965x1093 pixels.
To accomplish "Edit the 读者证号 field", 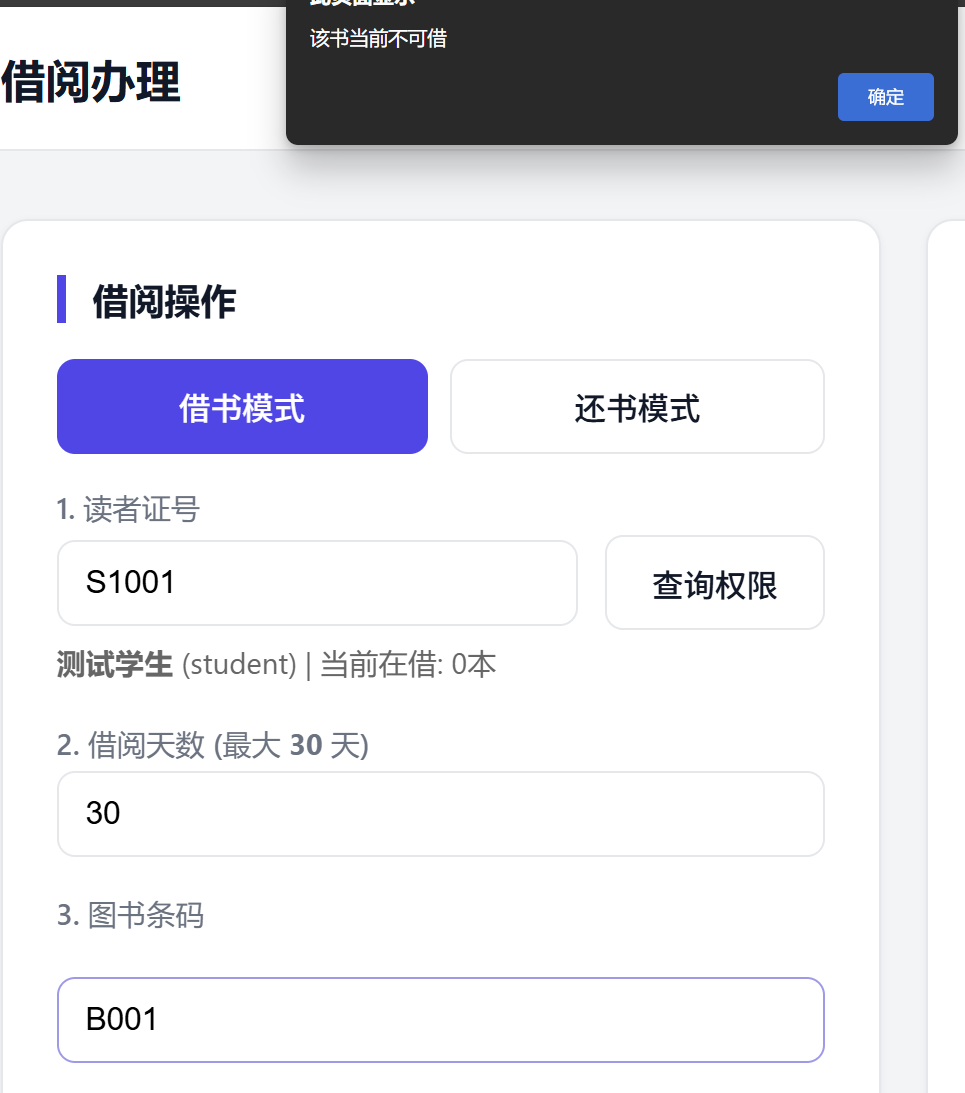I will pos(317,583).
